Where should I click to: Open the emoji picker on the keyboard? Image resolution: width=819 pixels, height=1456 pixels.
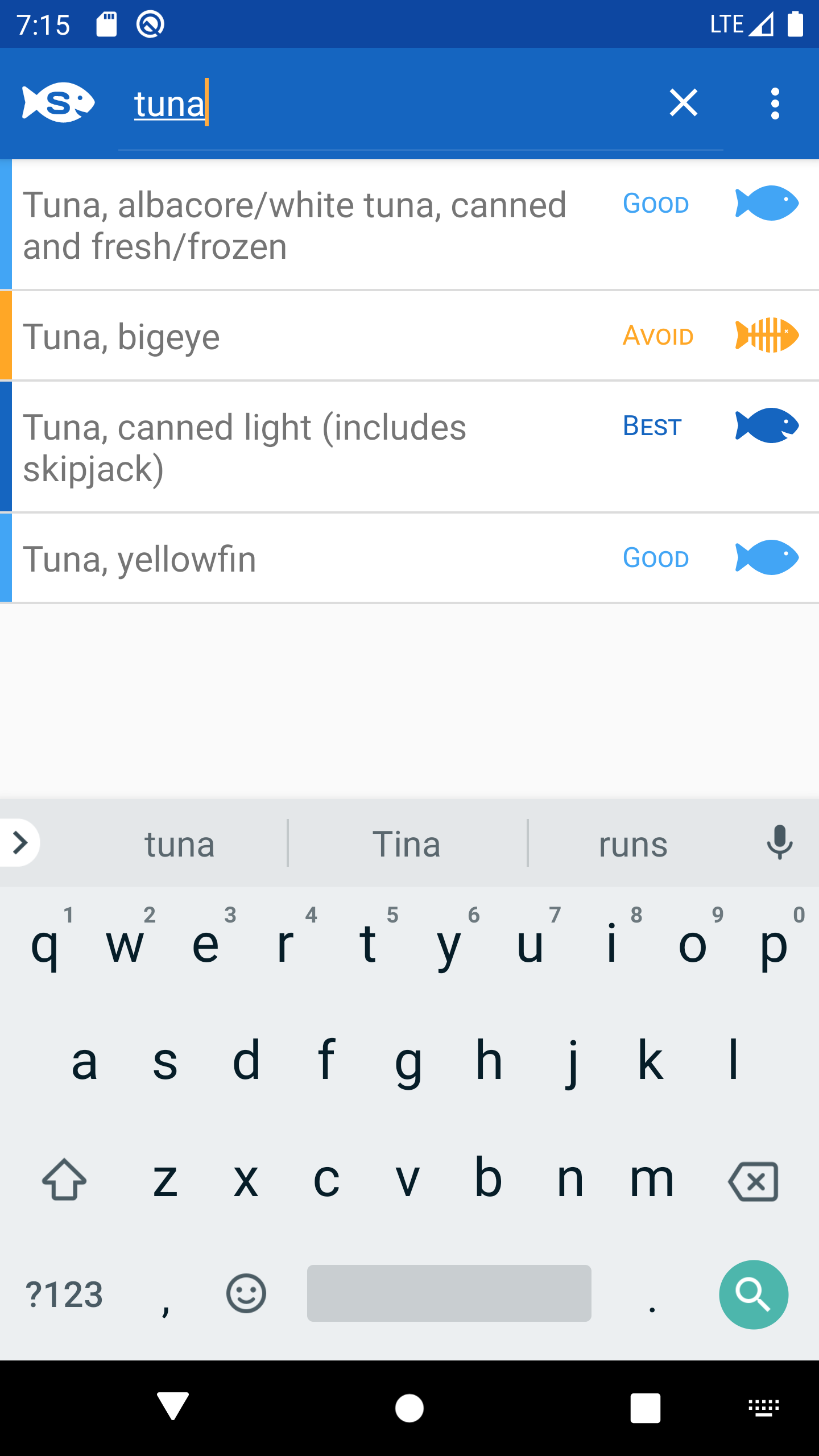[247, 1294]
